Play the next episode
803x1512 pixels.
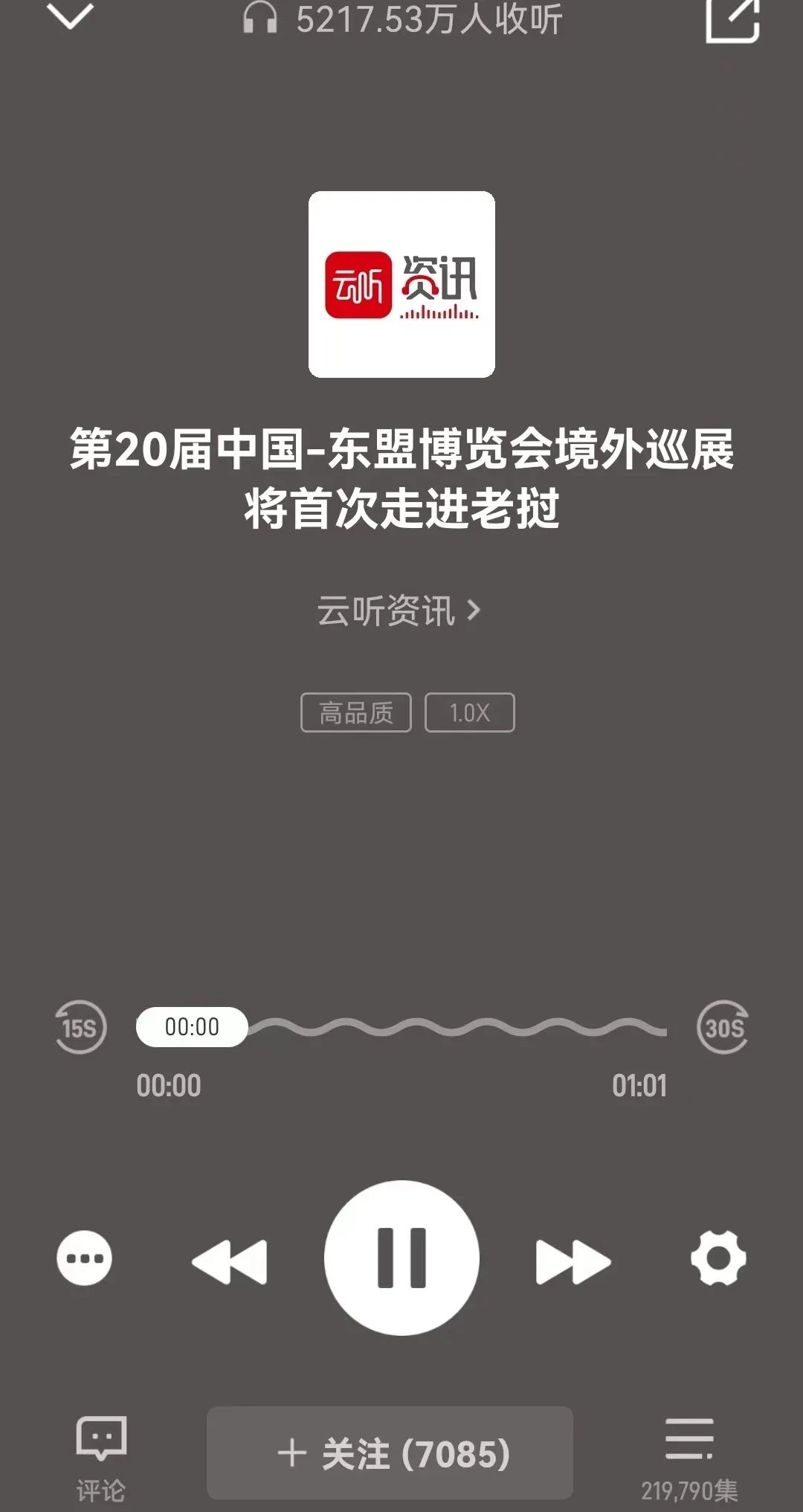(573, 1260)
